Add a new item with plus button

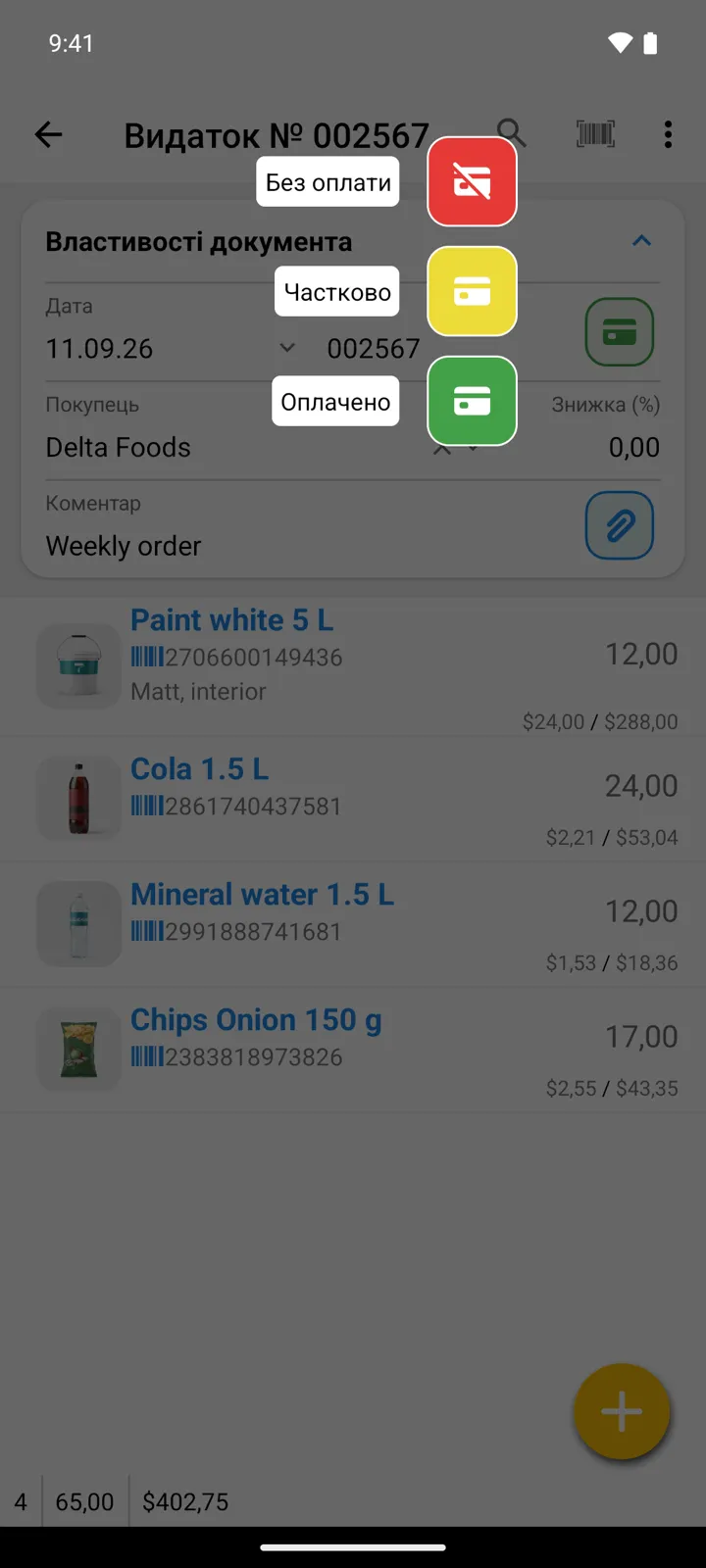point(622,1412)
